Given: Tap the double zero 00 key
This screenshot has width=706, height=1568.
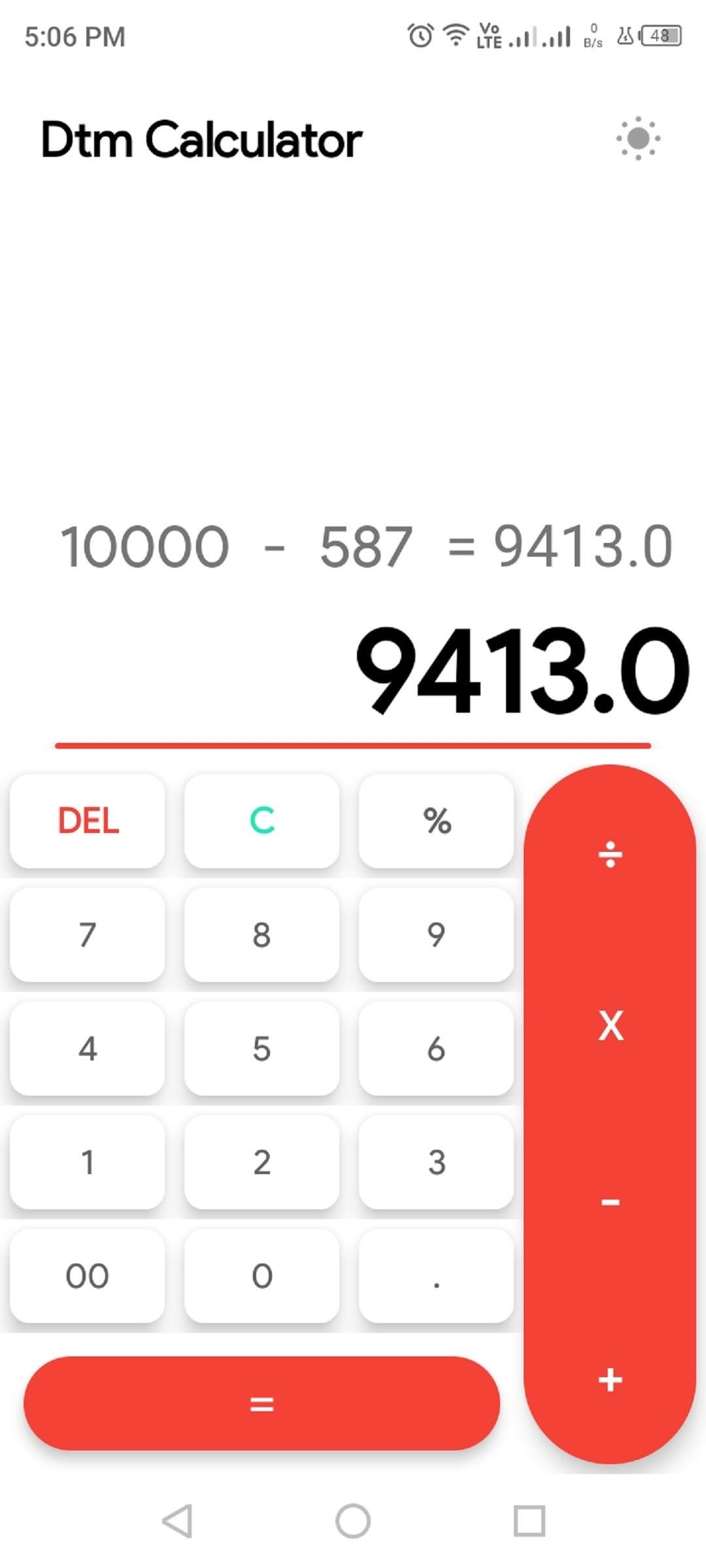Looking at the screenshot, I should (x=88, y=1275).
